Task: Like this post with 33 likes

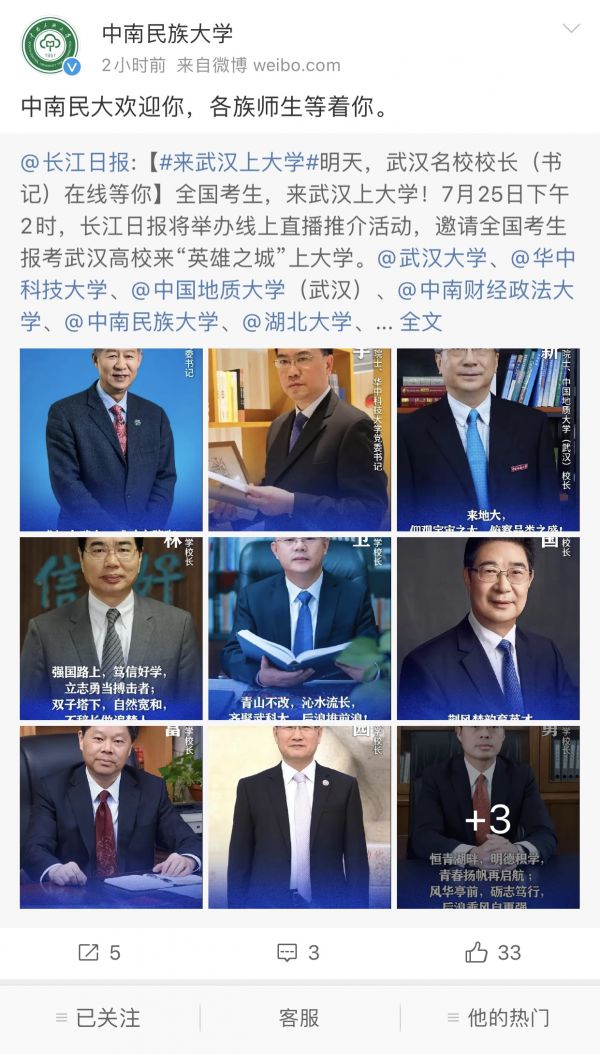Action: (493, 953)
